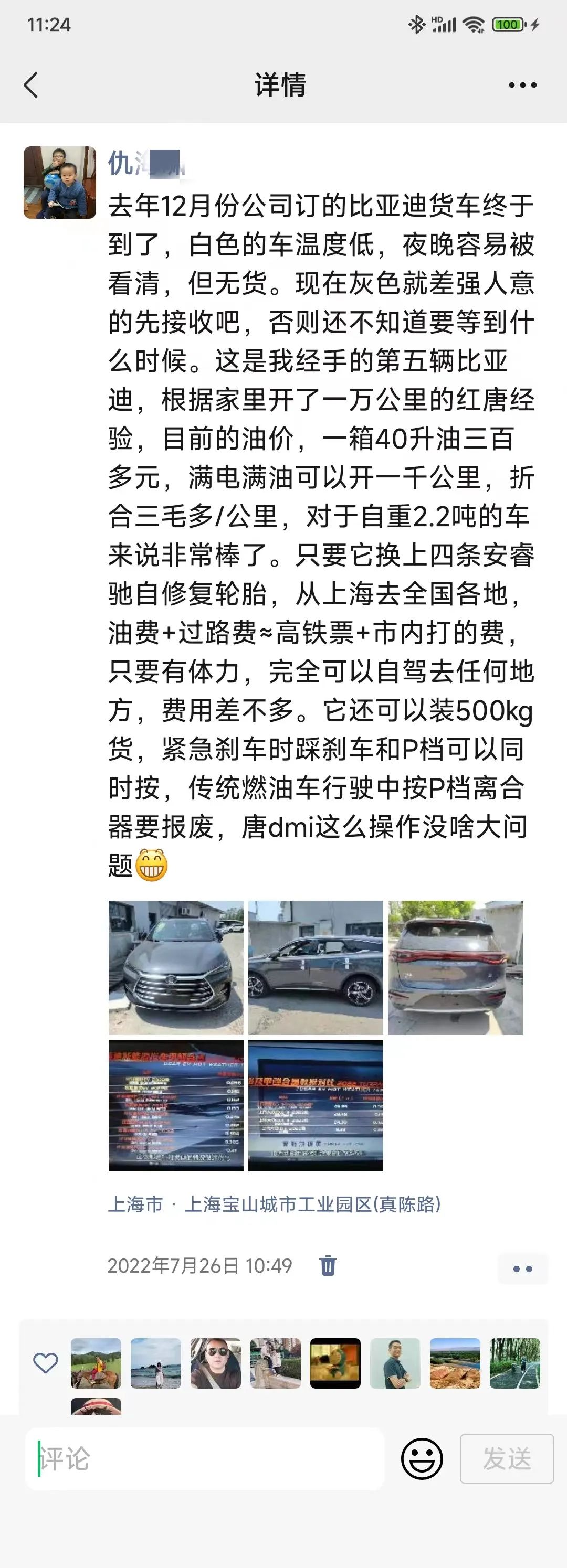Screen dimensions: 567x1568
Task: Open the top-right overflow menu
Action: pos(522,85)
